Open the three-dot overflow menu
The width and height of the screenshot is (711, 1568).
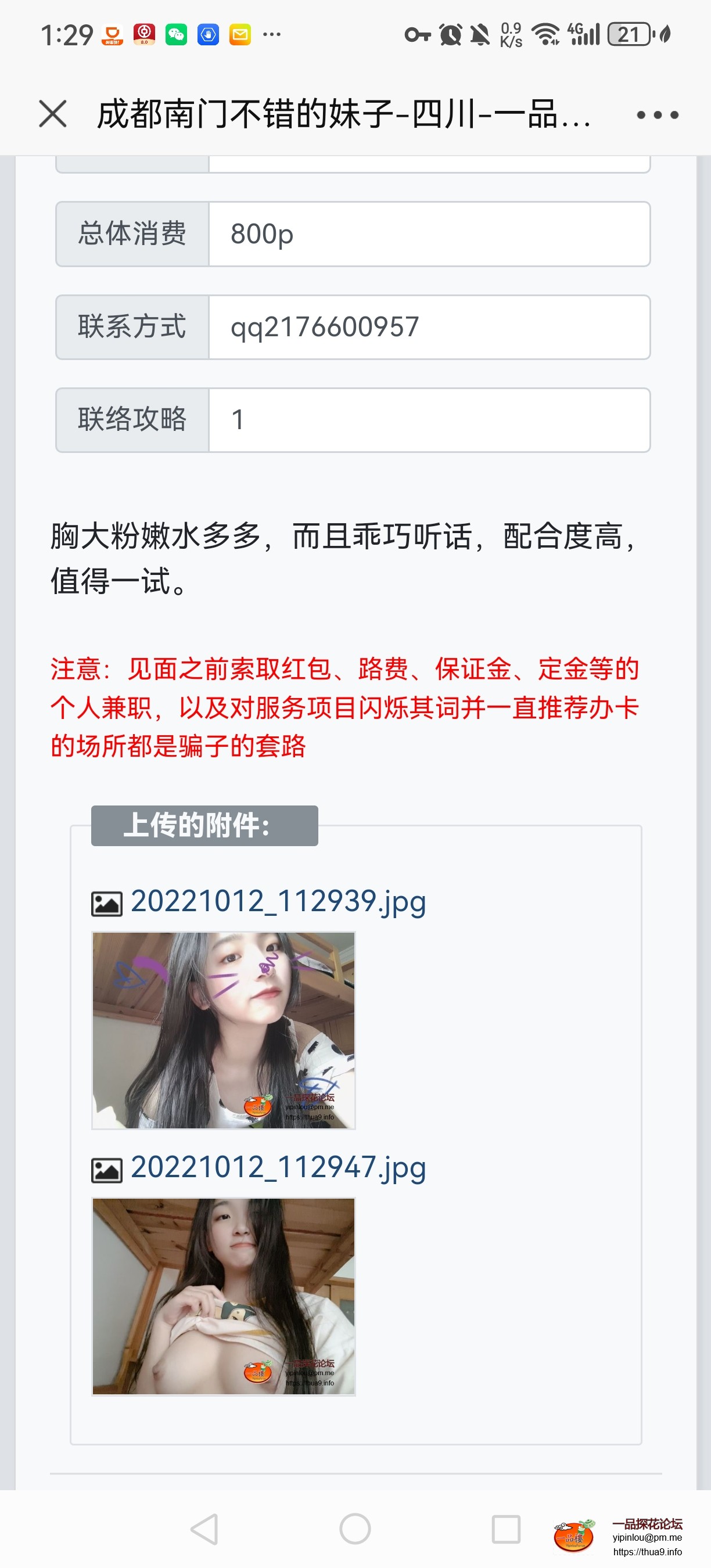pyautogui.click(x=657, y=115)
